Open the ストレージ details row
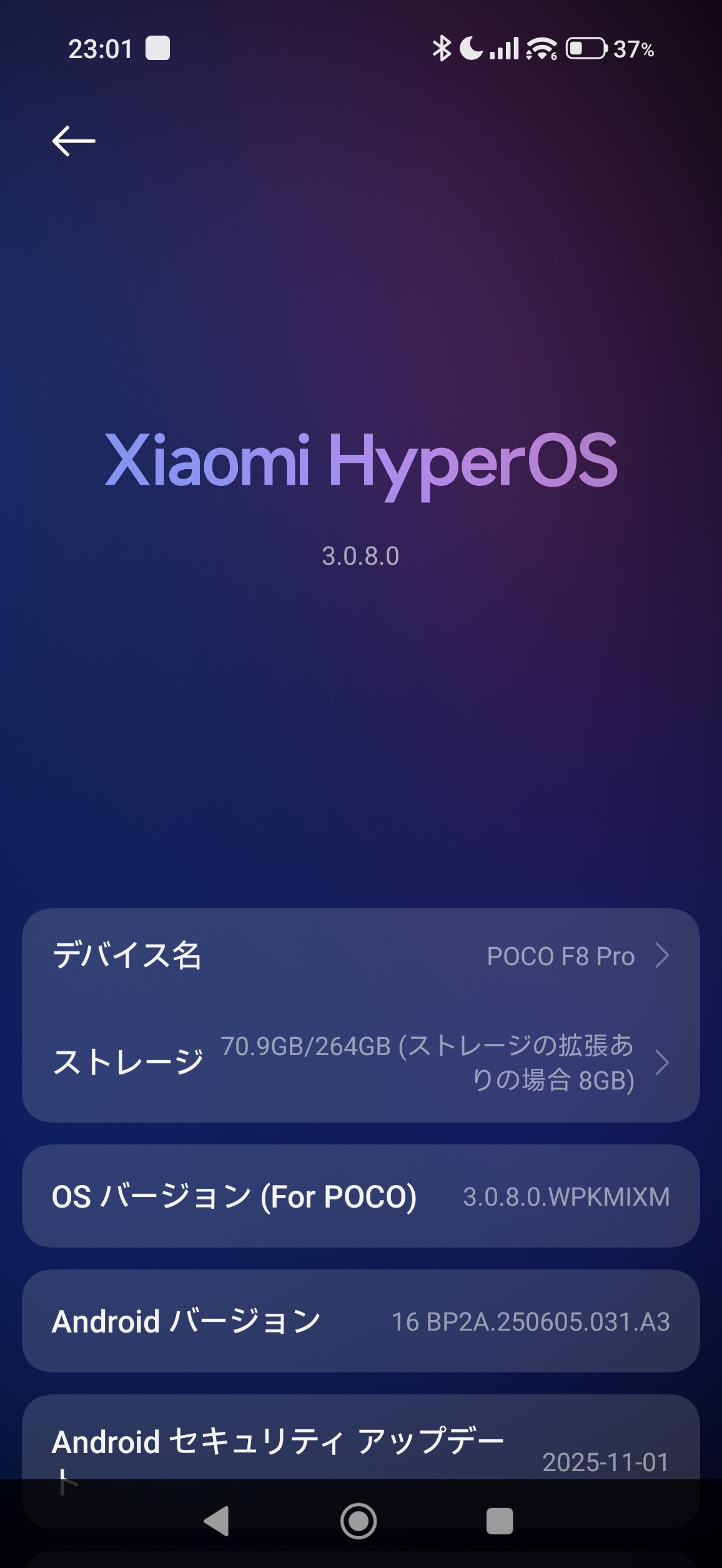Image resolution: width=722 pixels, height=1568 pixels. 360,1062
